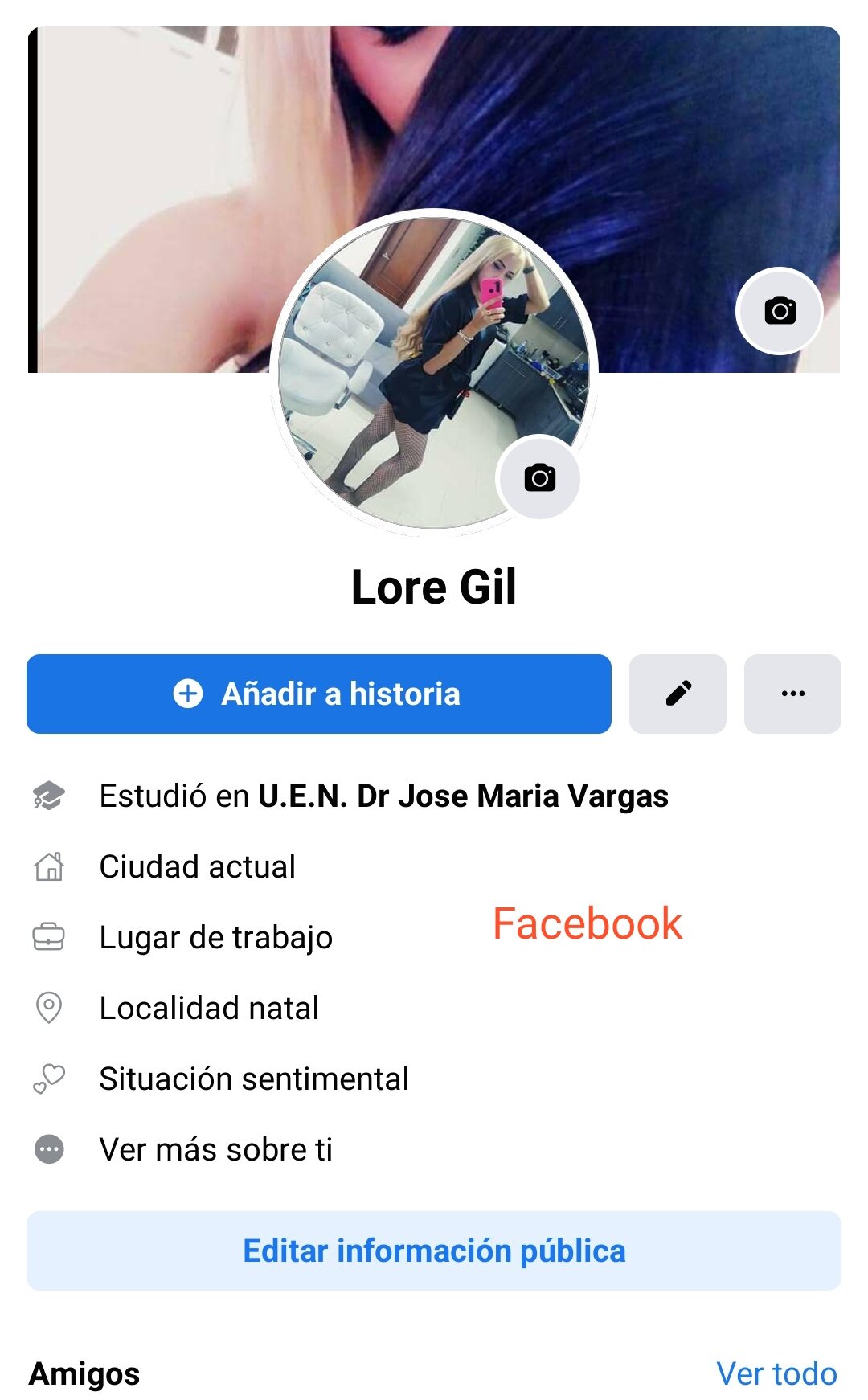Open 'Ver más sobre ti' details
868x1400 pixels.
(215, 1150)
